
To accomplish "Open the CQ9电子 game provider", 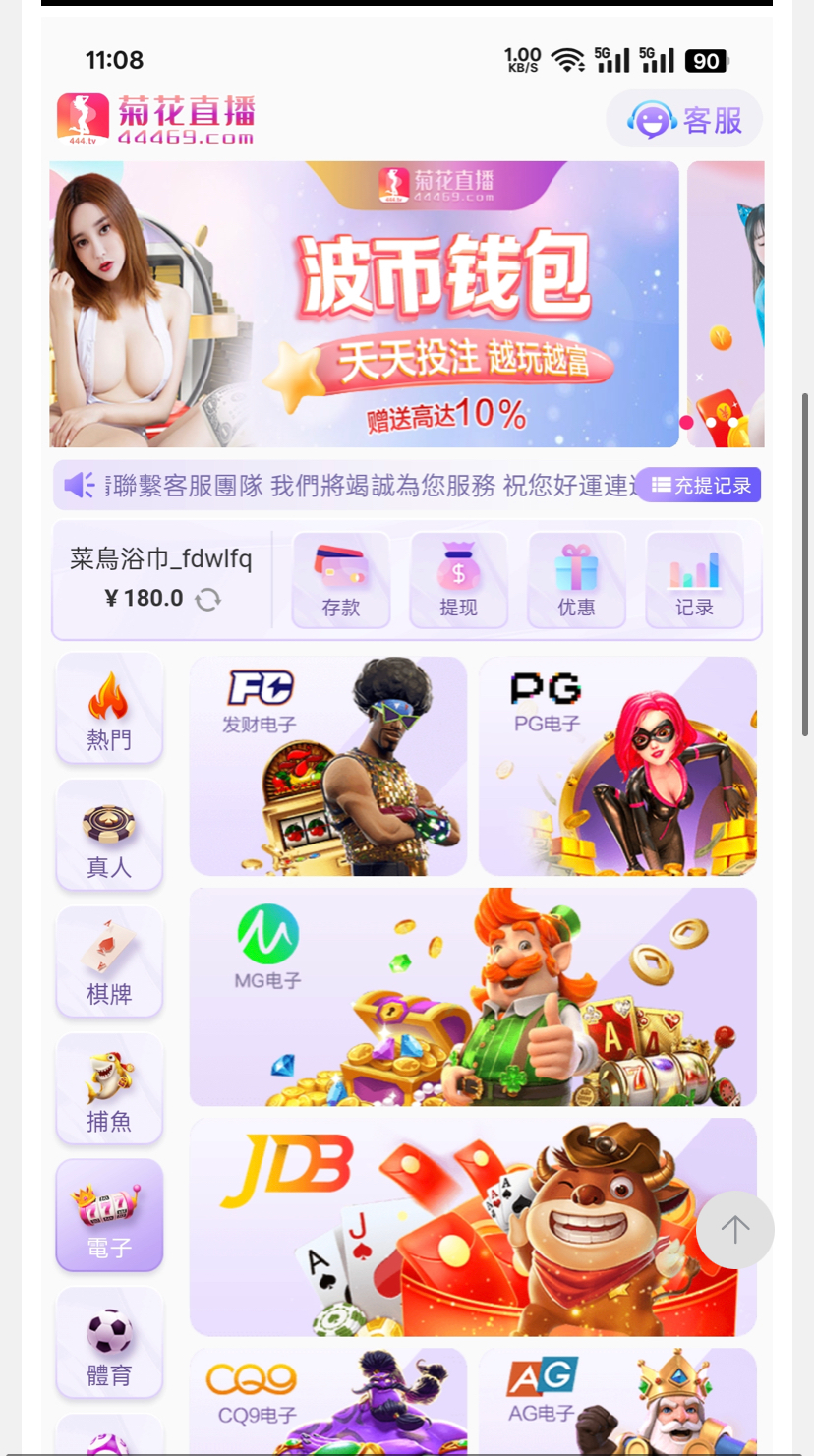I will pos(327,1401).
